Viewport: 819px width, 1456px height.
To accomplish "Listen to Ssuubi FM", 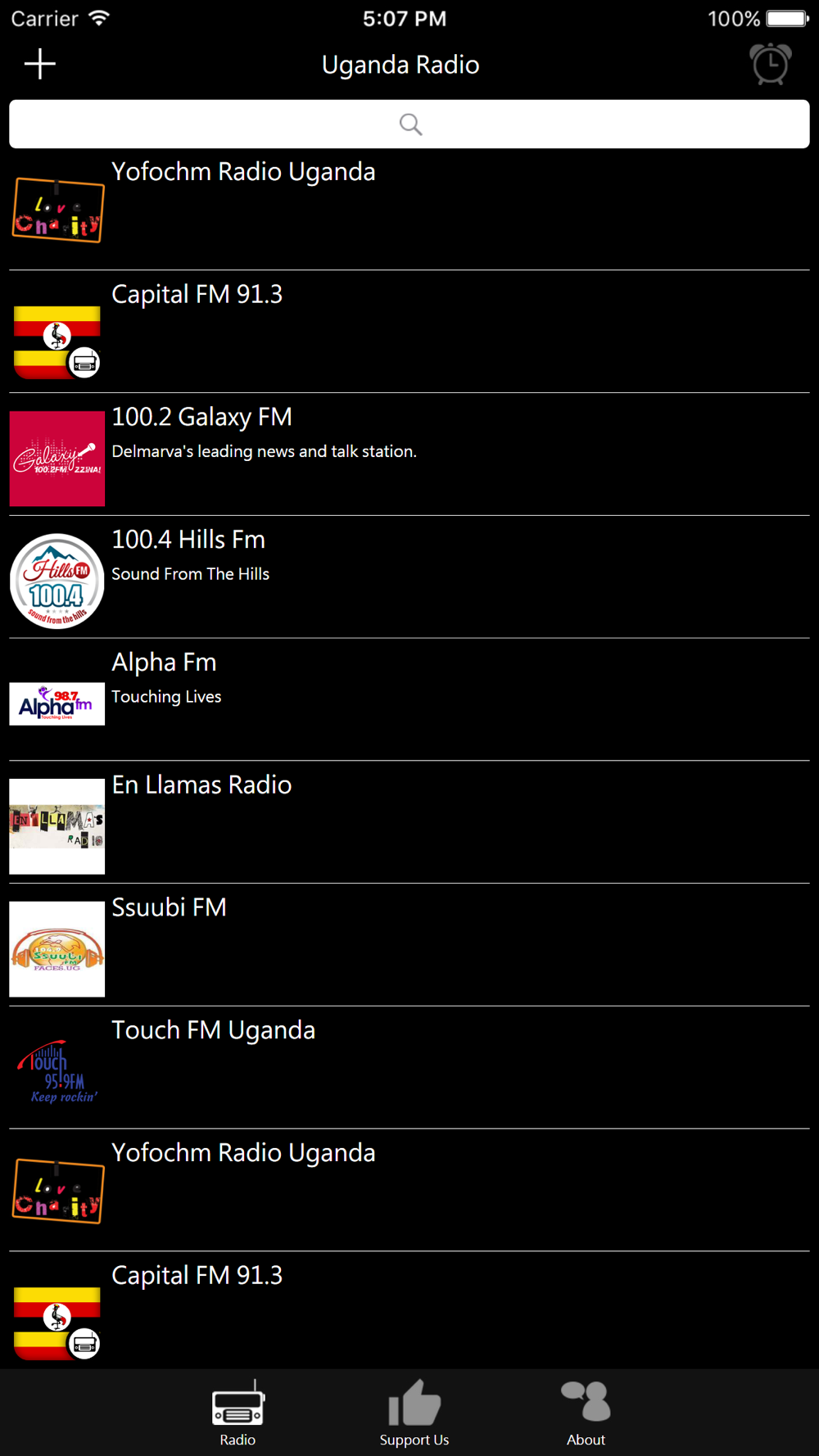I will coord(409,946).
